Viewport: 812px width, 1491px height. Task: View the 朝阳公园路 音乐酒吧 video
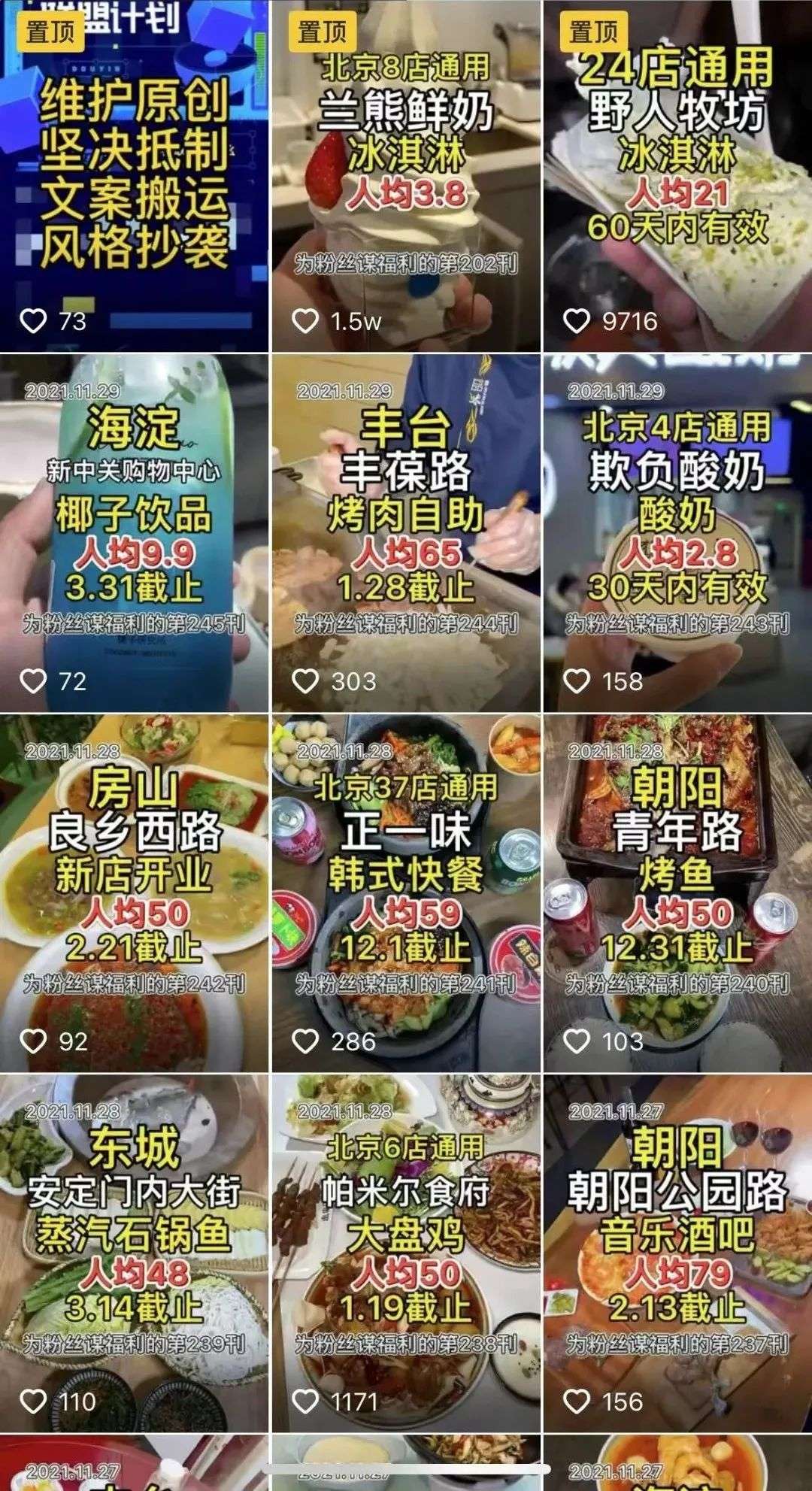click(677, 1253)
